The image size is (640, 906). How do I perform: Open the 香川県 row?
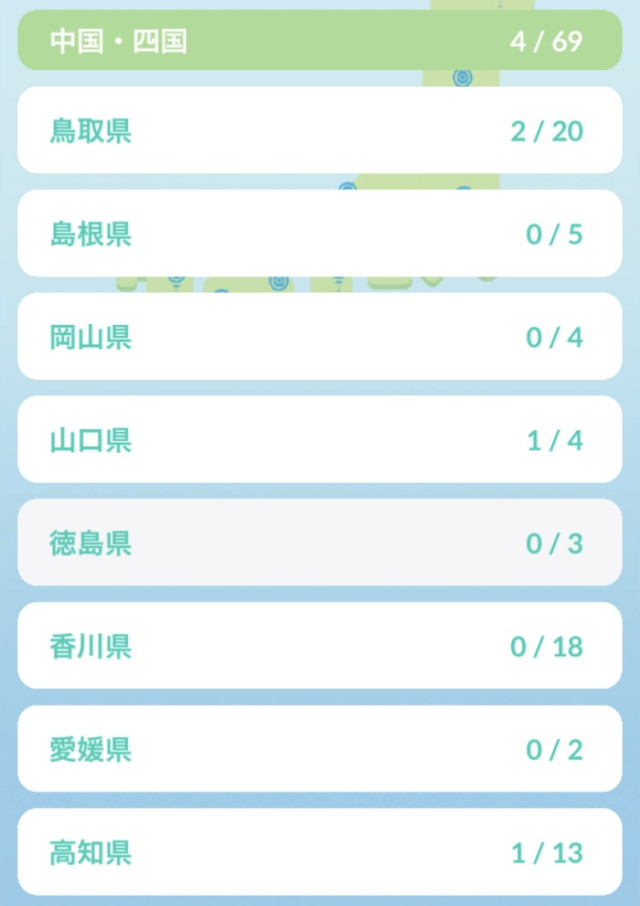tap(320, 646)
